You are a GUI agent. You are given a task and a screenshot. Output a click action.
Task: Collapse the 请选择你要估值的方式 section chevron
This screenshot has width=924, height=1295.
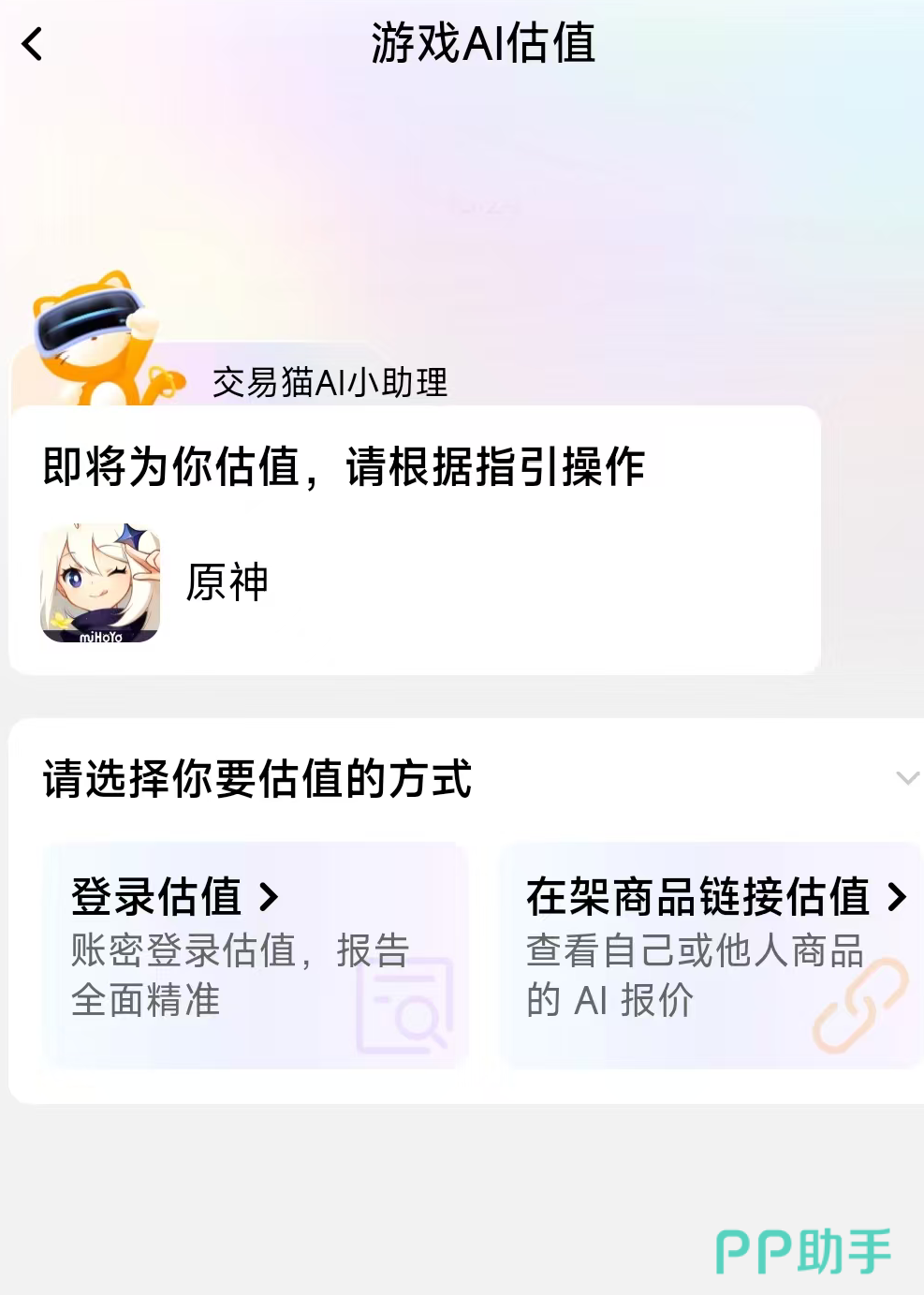click(906, 778)
